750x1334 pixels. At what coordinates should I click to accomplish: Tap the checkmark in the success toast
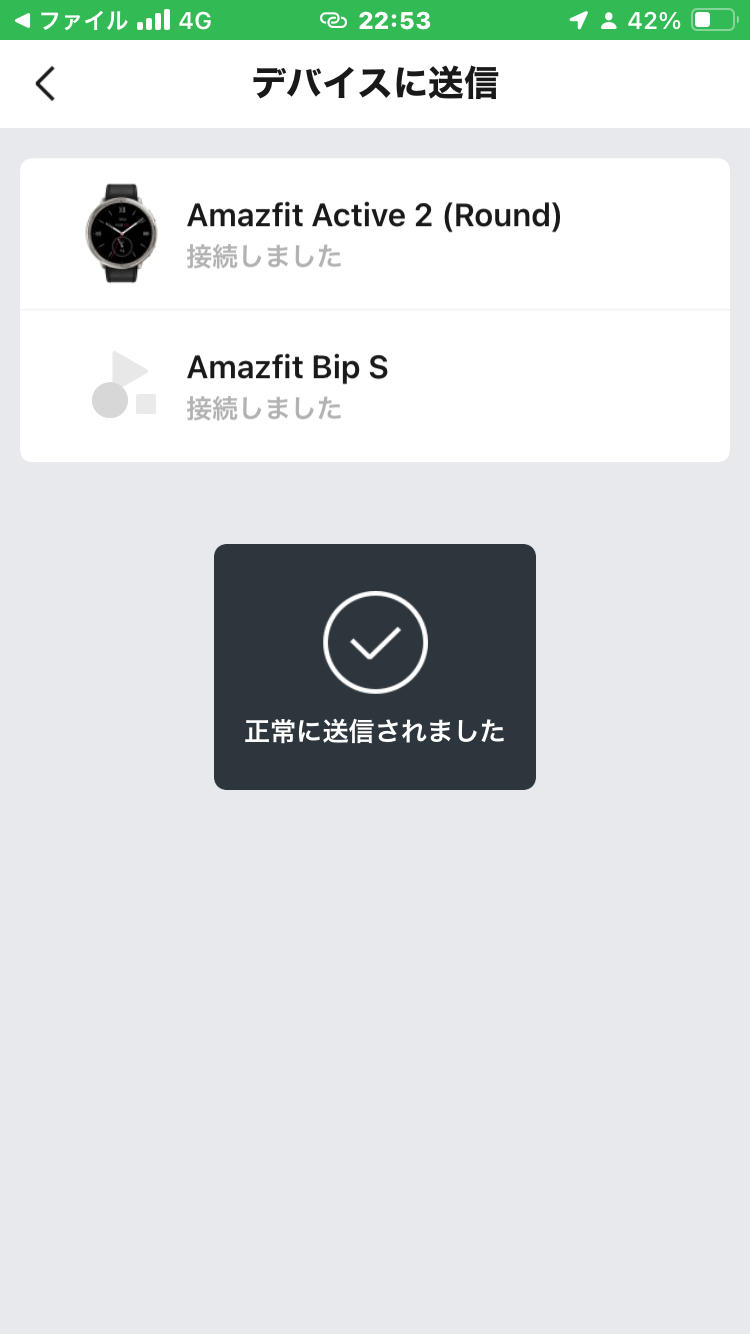tap(374, 641)
